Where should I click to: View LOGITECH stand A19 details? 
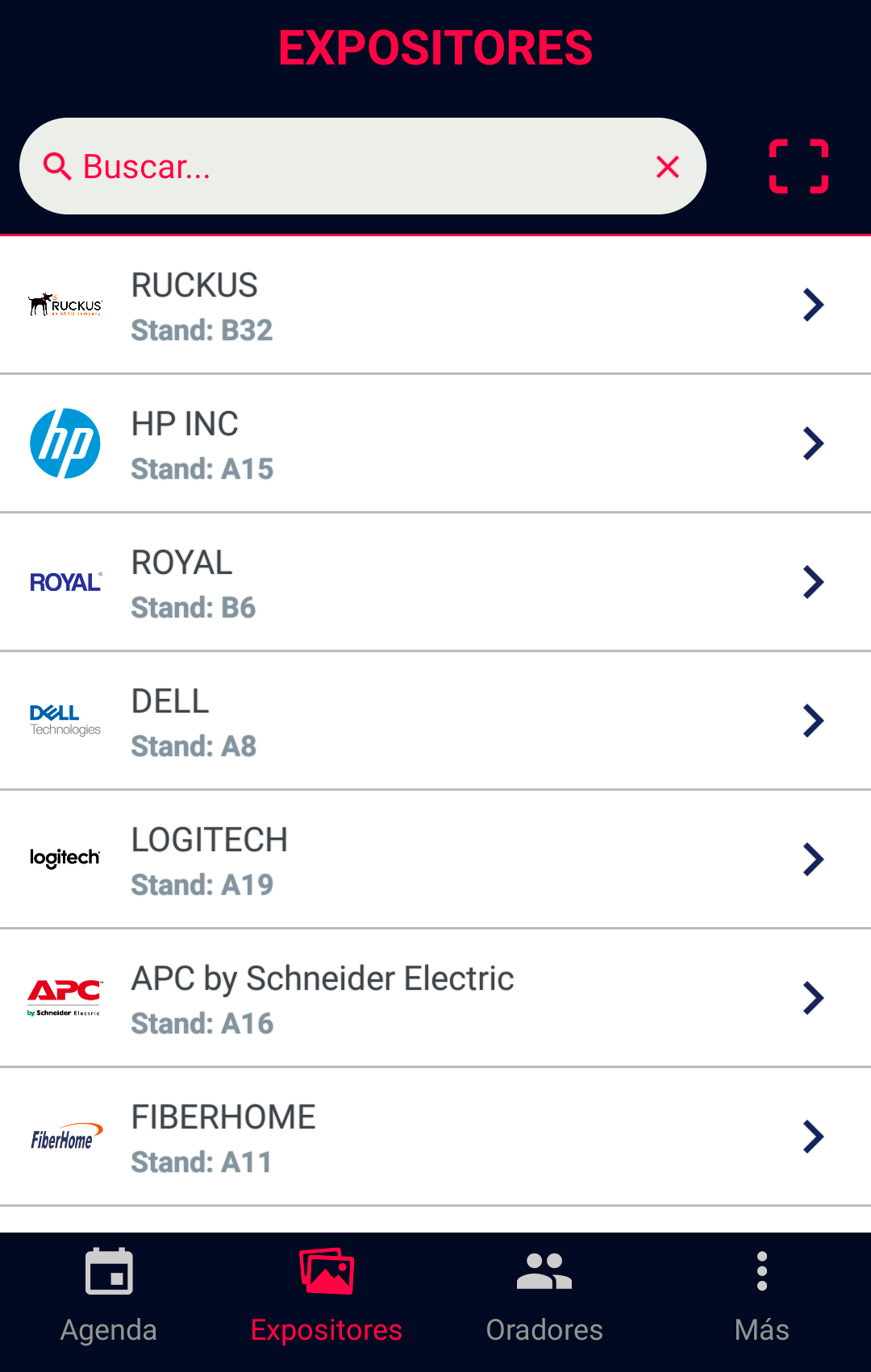(435, 860)
